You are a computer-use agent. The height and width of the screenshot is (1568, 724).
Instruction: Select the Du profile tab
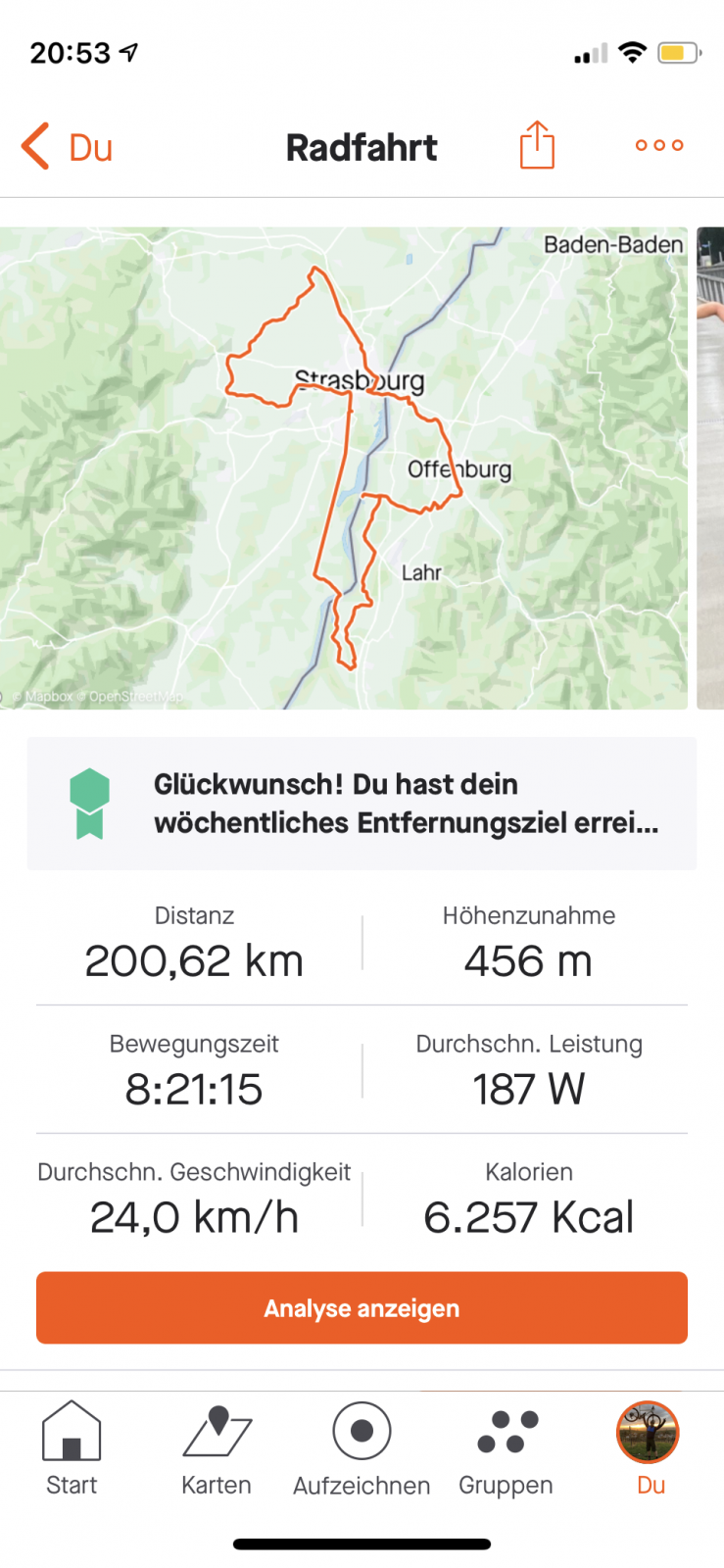(x=649, y=1448)
